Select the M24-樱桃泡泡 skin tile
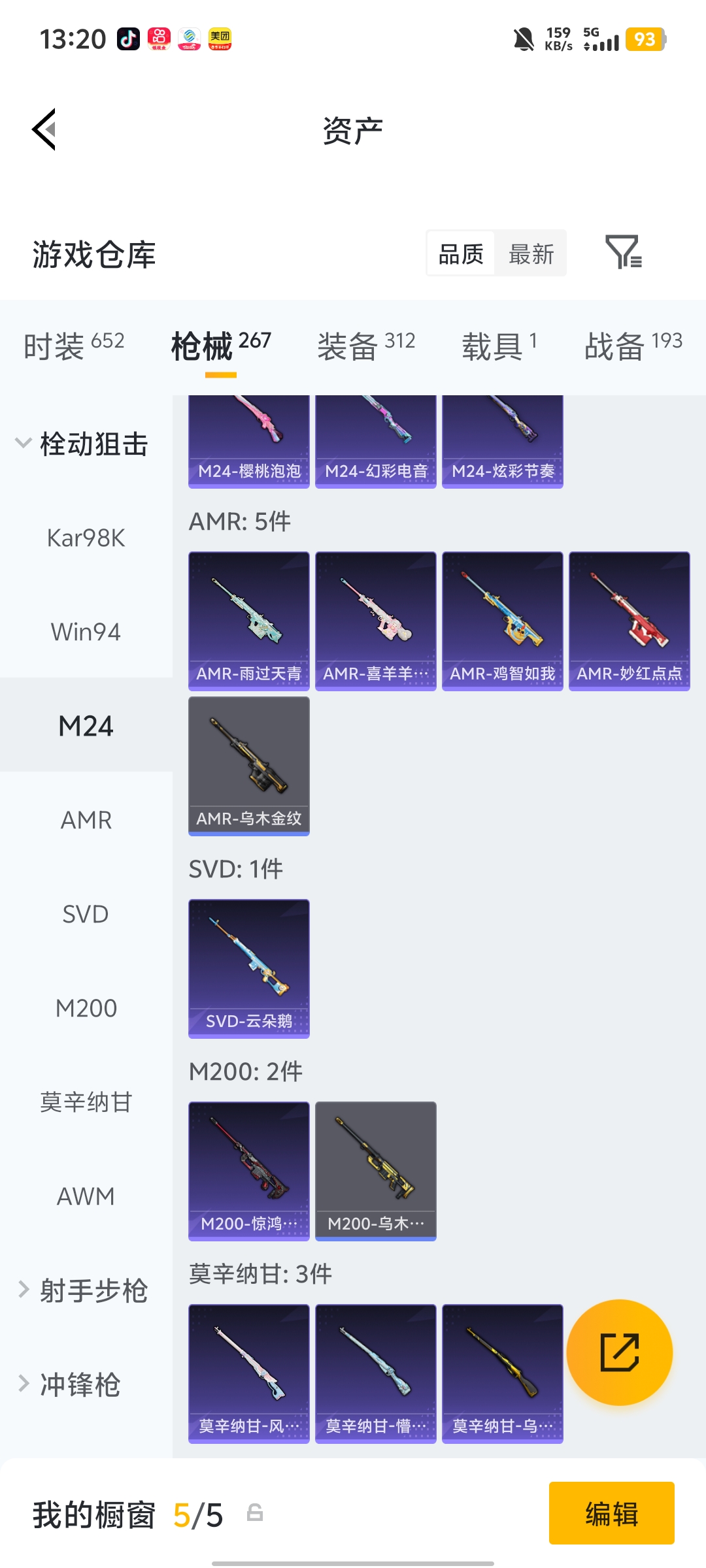 click(249, 442)
